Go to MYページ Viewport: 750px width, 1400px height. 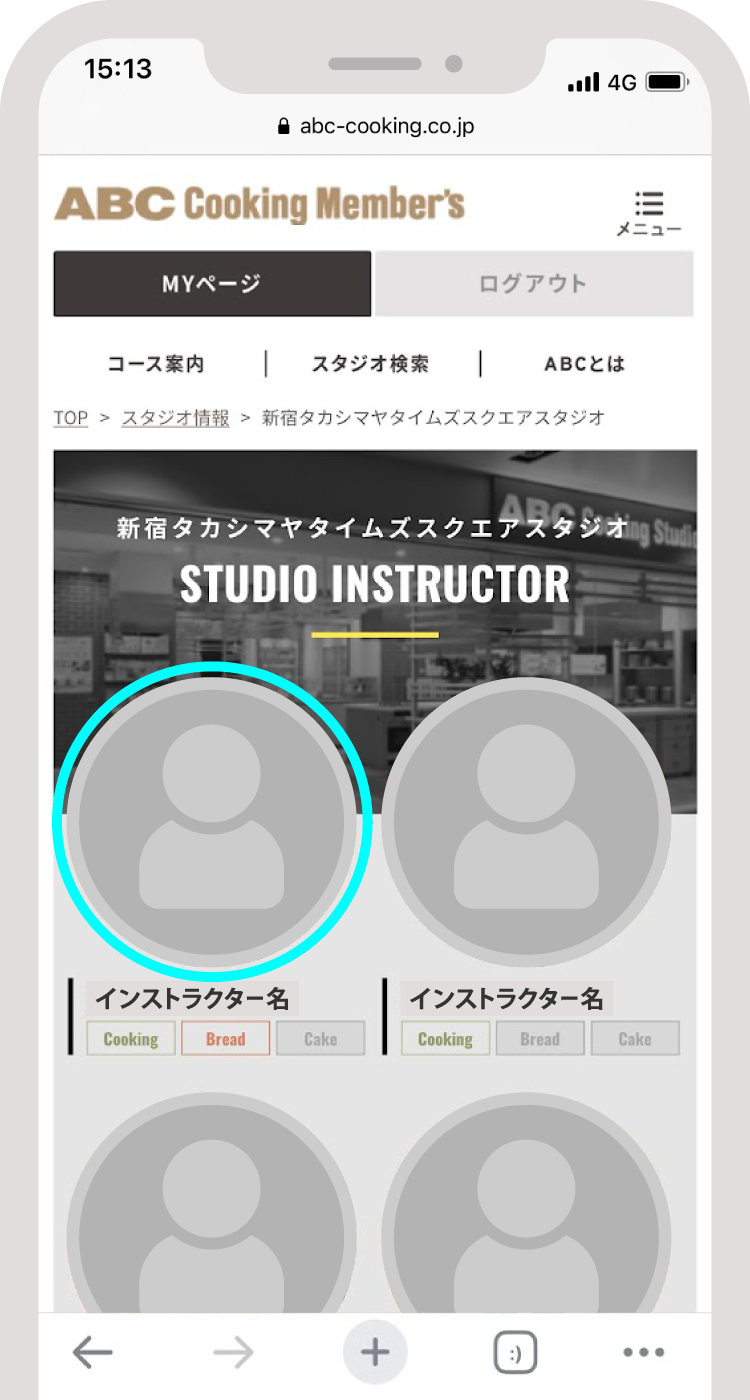212,284
